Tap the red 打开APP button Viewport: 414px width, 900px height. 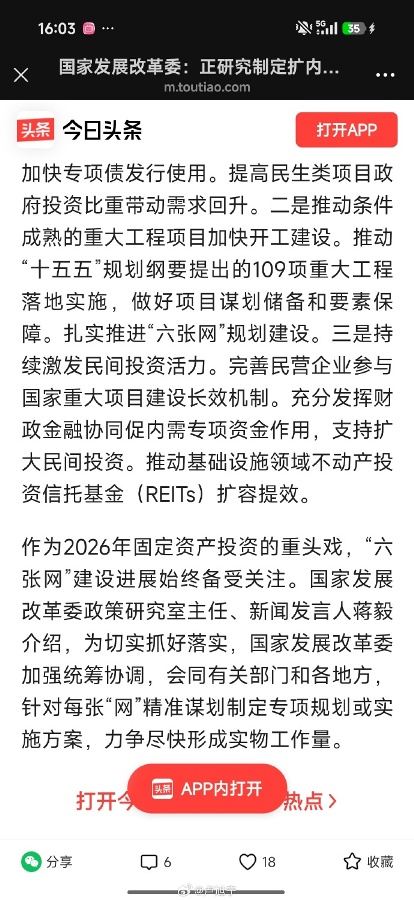[x=346, y=130]
